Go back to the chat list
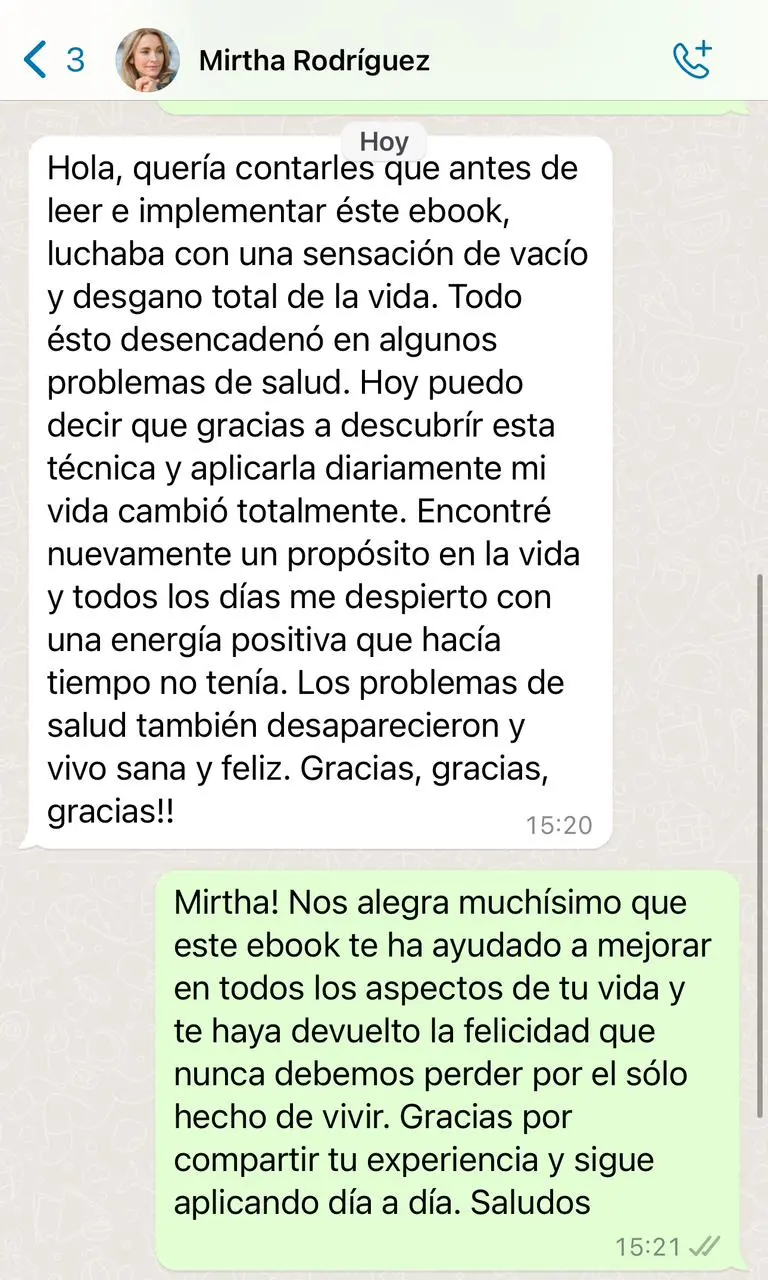Viewport: 768px width, 1280px height. (36, 60)
